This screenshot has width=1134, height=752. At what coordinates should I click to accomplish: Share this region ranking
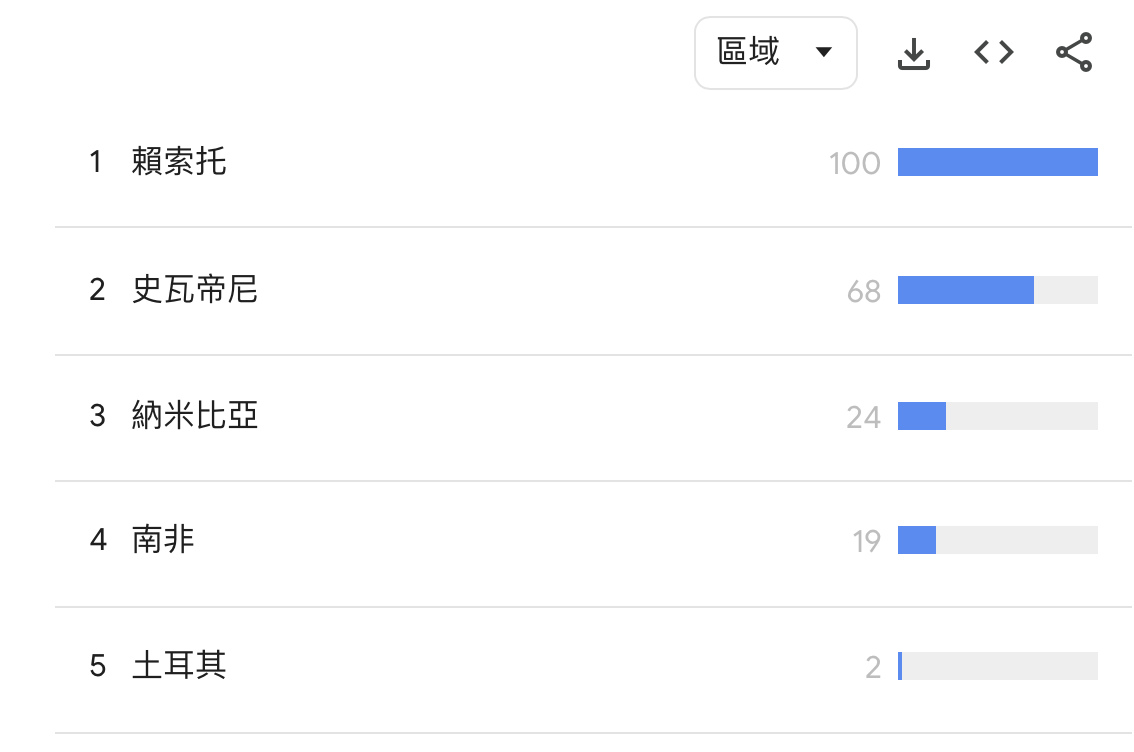point(1074,52)
